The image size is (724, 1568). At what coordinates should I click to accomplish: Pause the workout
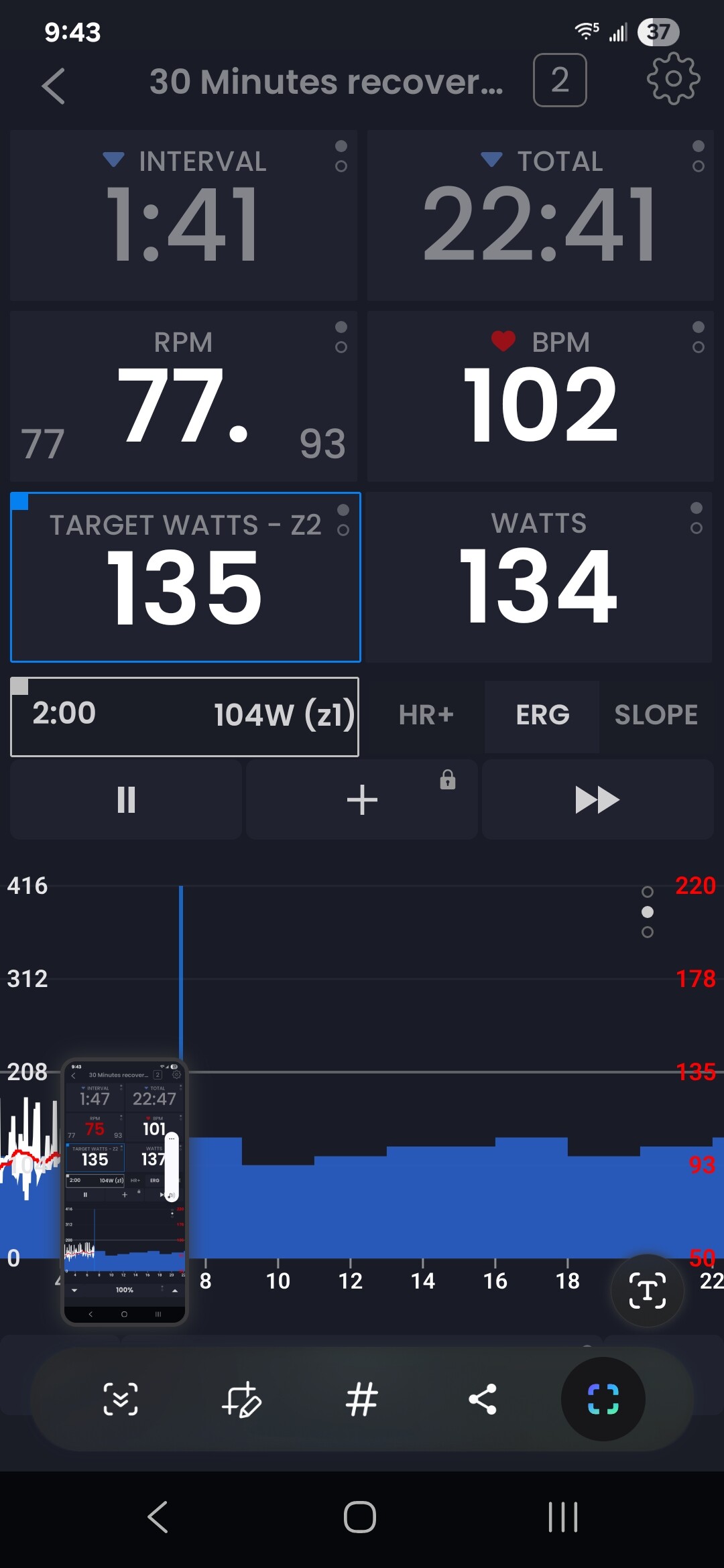point(126,799)
